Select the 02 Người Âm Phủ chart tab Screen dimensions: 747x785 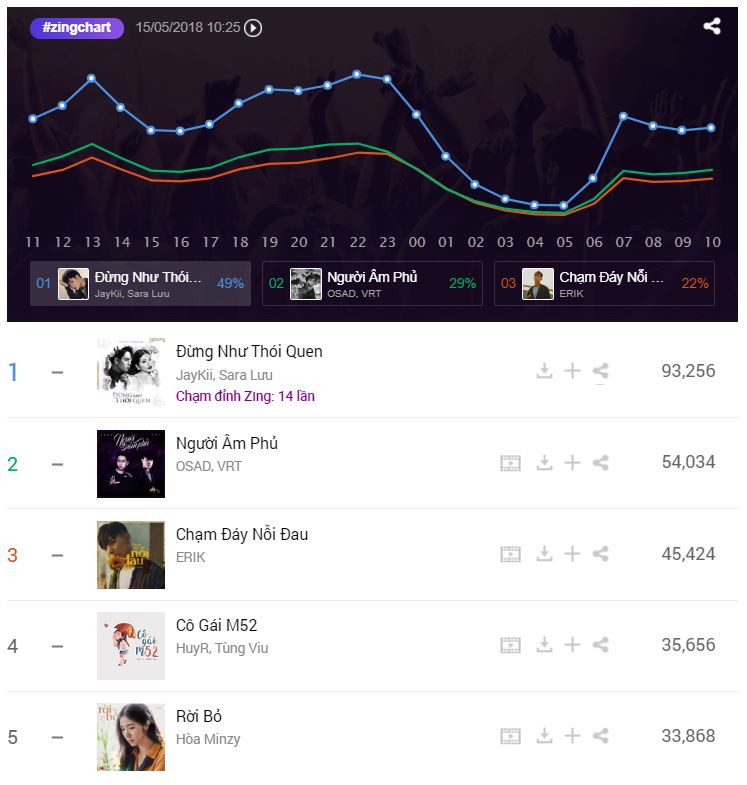(x=372, y=283)
